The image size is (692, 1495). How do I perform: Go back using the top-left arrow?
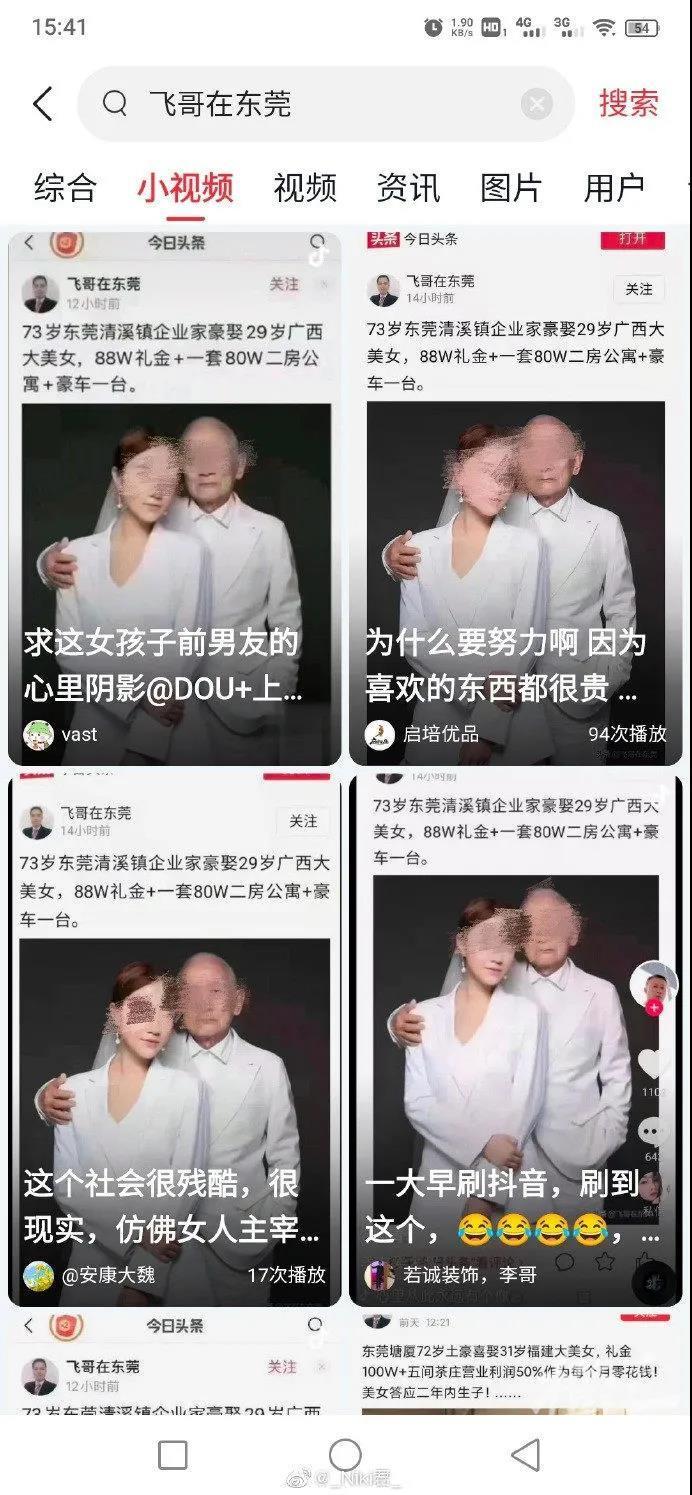42,104
